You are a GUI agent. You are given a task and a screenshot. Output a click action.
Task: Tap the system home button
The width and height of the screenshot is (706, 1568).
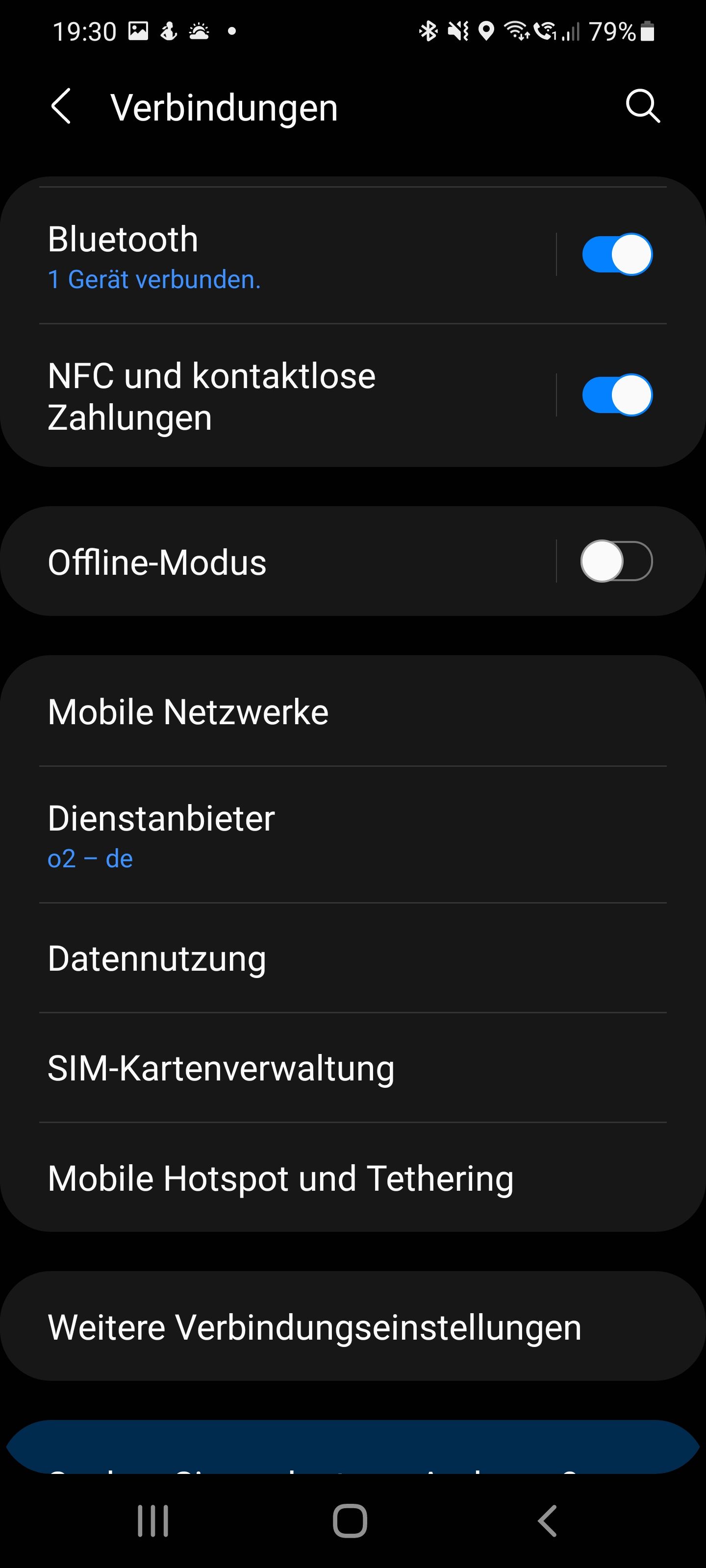tap(350, 1520)
